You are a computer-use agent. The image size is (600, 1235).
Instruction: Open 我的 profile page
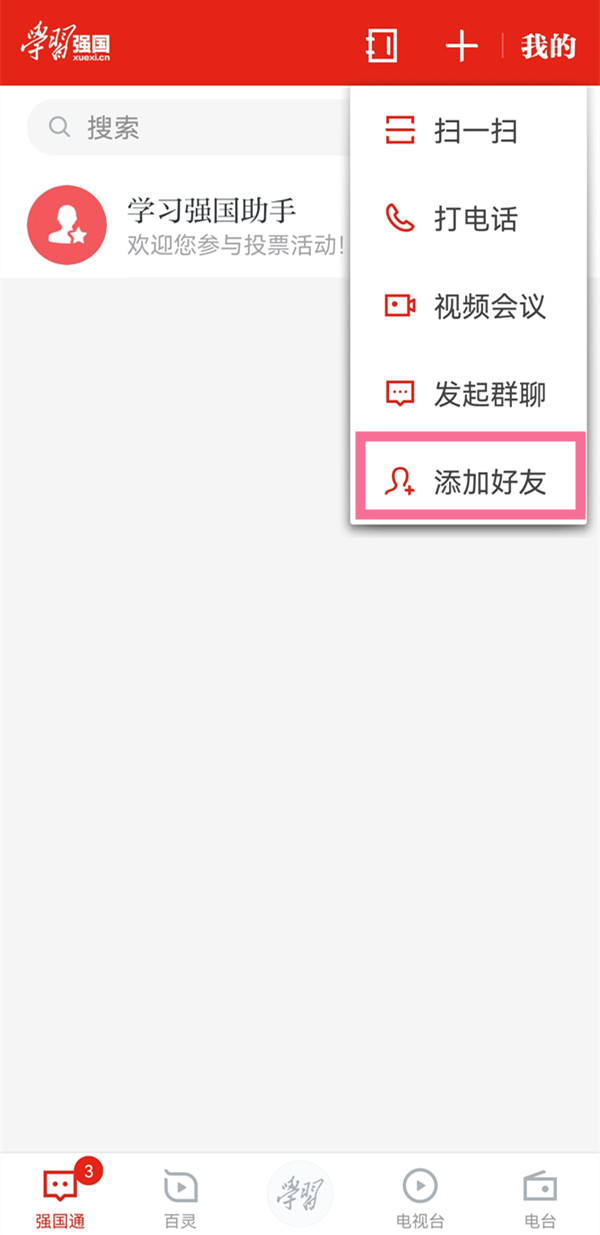(548, 46)
